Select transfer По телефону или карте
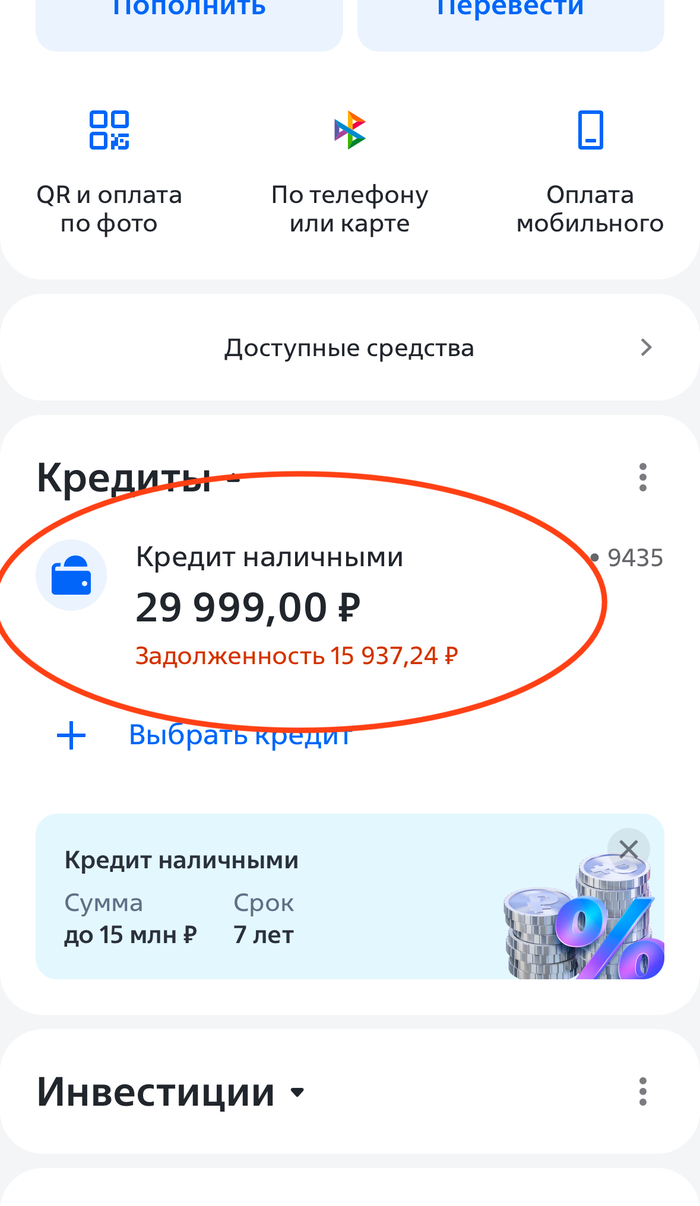This screenshot has height=1206, width=700. coord(350,172)
